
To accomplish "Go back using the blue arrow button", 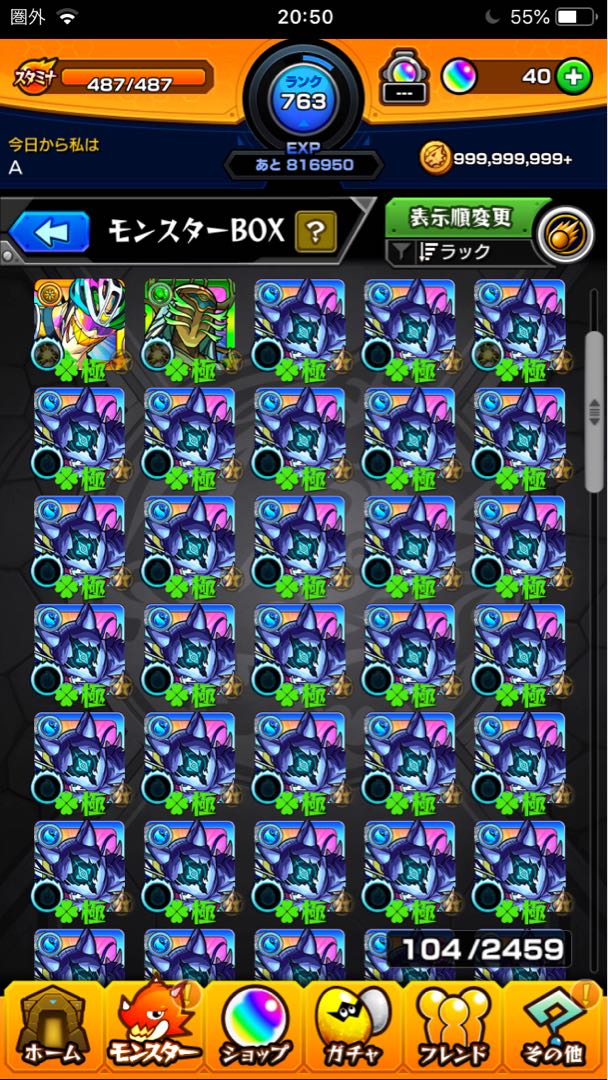I will (49, 232).
